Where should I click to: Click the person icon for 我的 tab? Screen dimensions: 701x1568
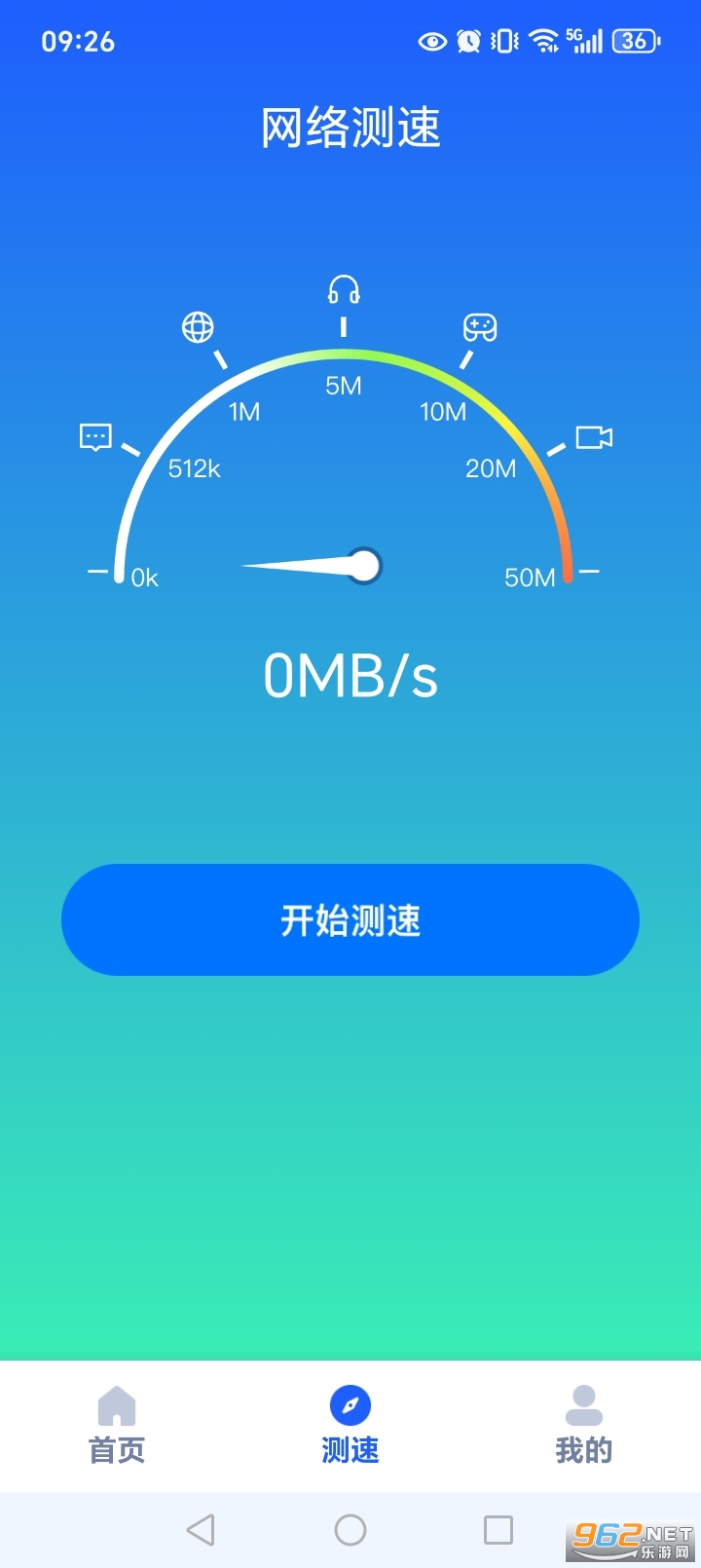point(582,1405)
